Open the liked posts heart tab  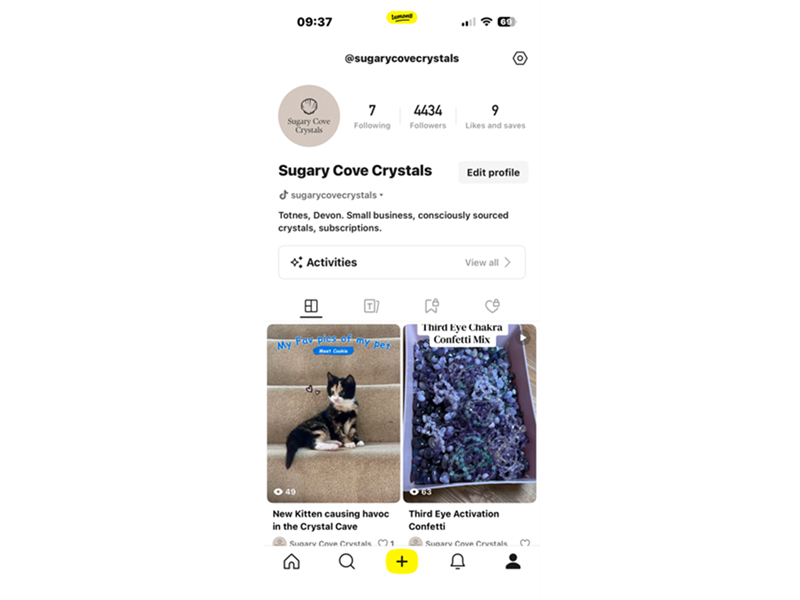(x=491, y=306)
